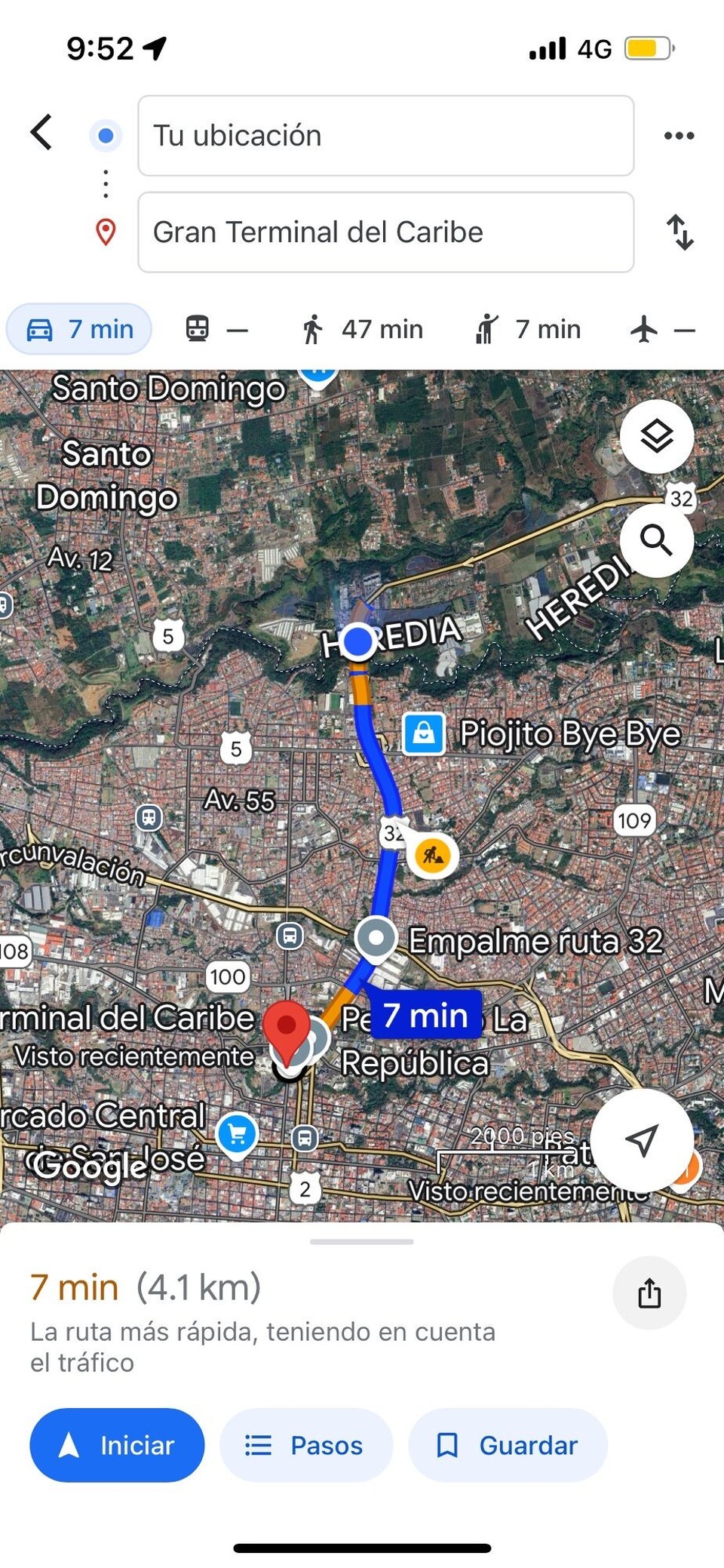Viewport: 724px width, 1568px height.
Task: Select the ride service option showing 7 min
Action: pyautogui.click(x=528, y=328)
